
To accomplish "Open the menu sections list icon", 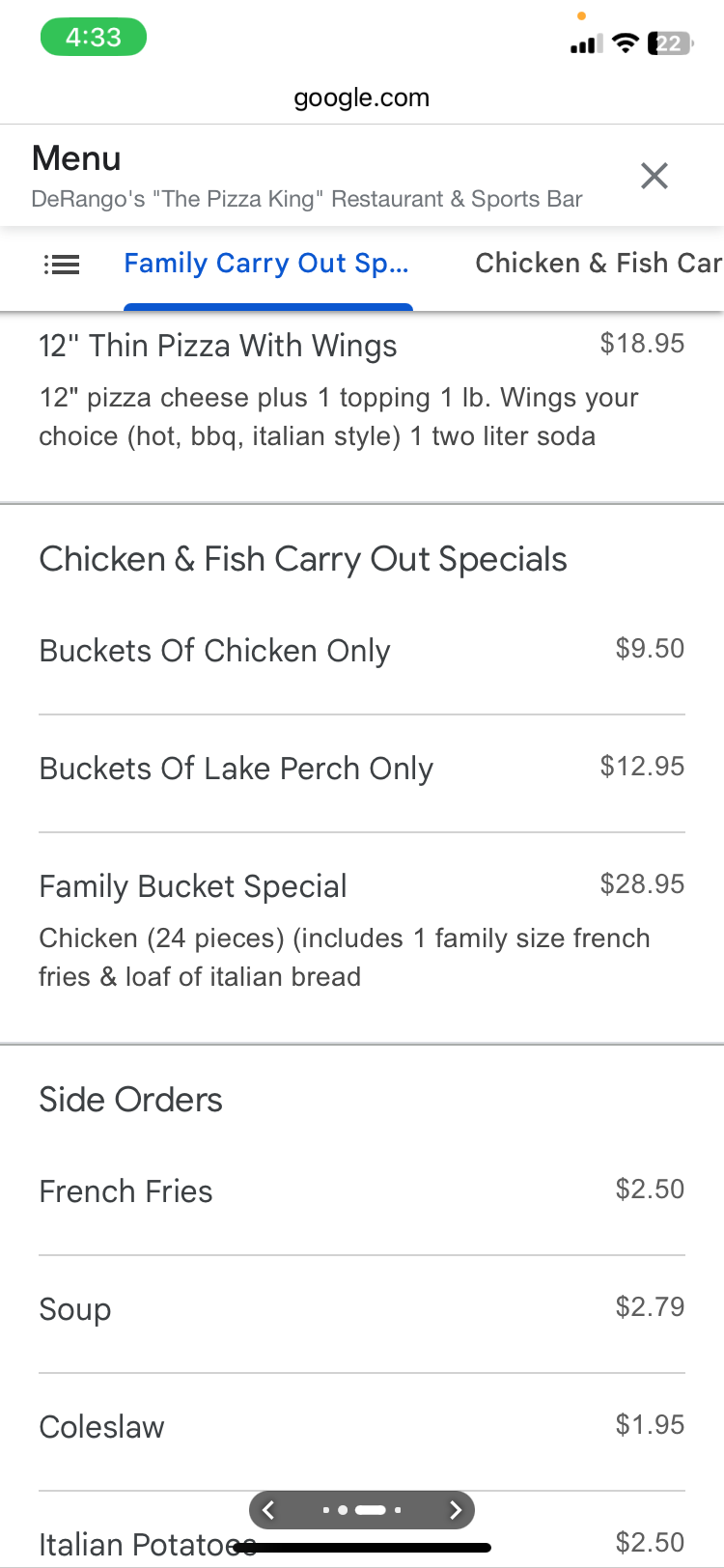I will pos(62,265).
